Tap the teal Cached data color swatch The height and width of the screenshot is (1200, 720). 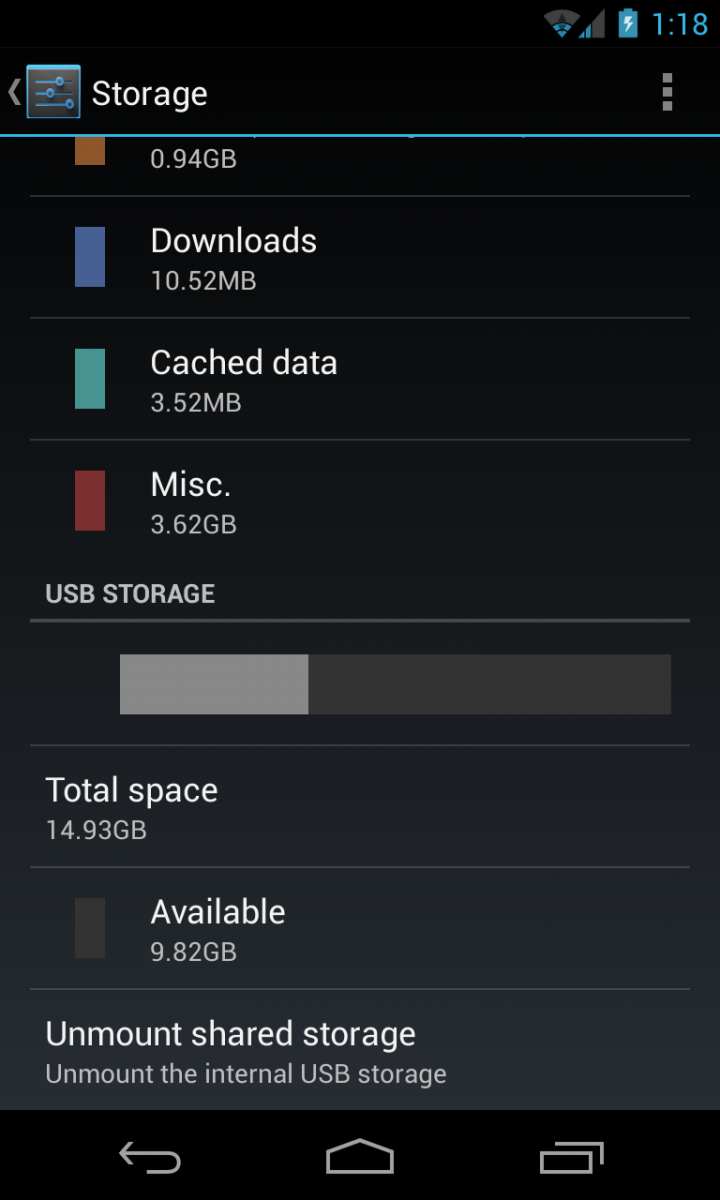click(90, 380)
